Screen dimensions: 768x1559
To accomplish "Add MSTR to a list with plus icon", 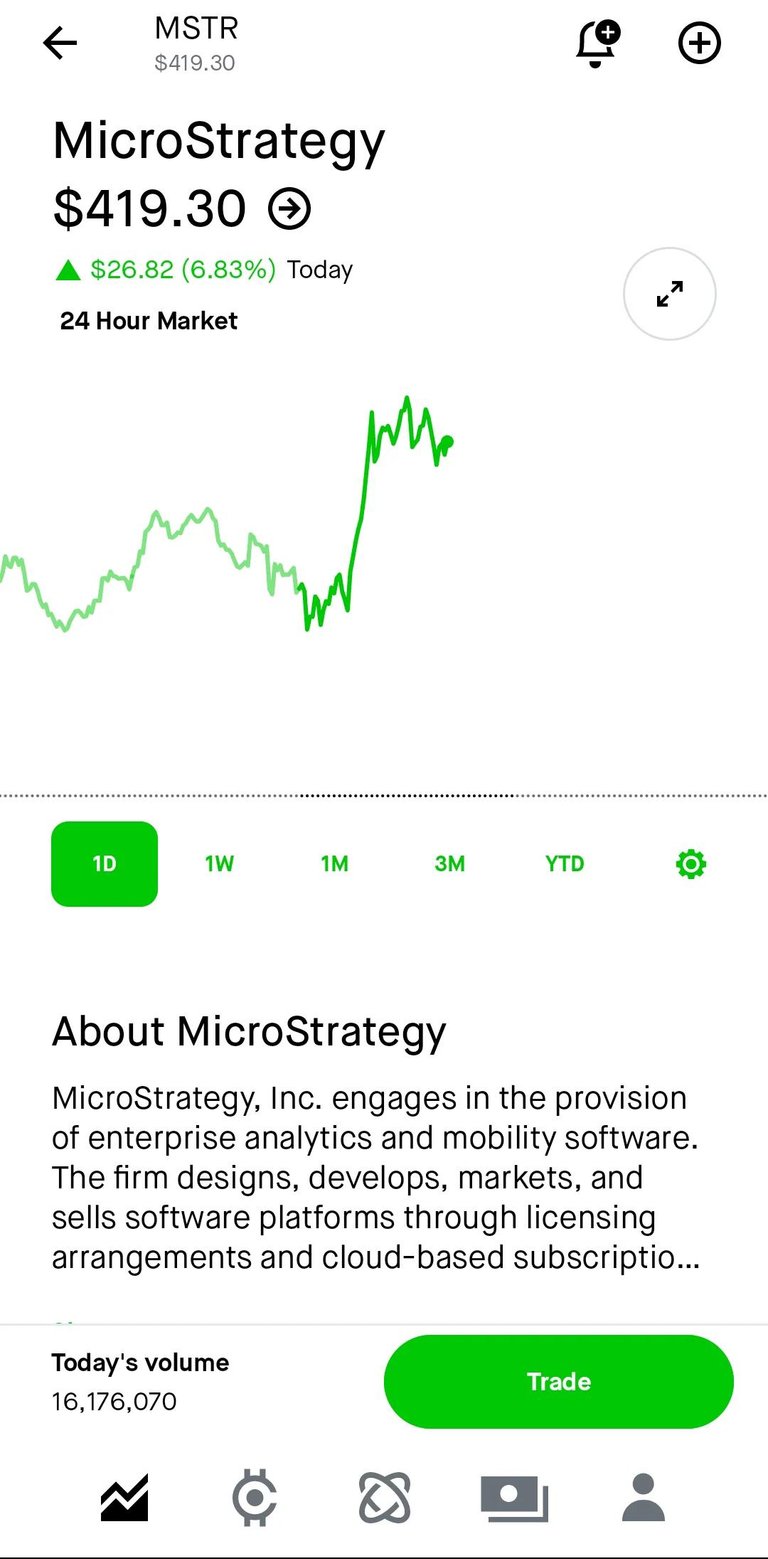I will coord(699,43).
